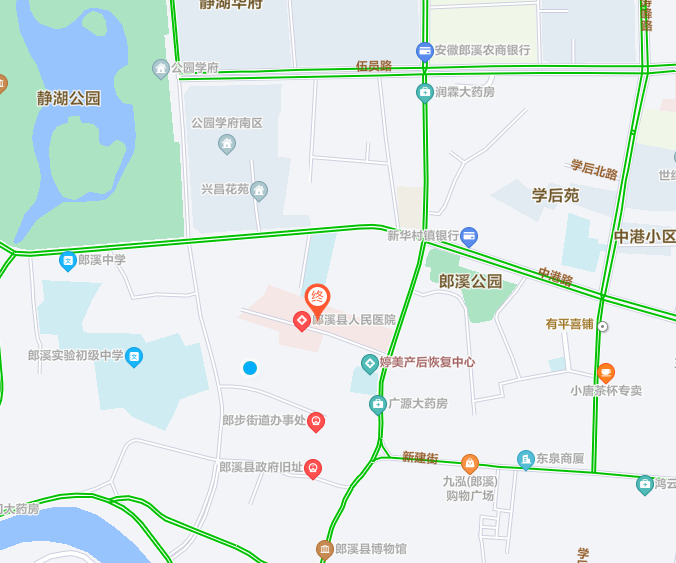676x563 pixels.
Task: Open the 润霖大药房 pharmacy marker
Action: (x=425, y=92)
